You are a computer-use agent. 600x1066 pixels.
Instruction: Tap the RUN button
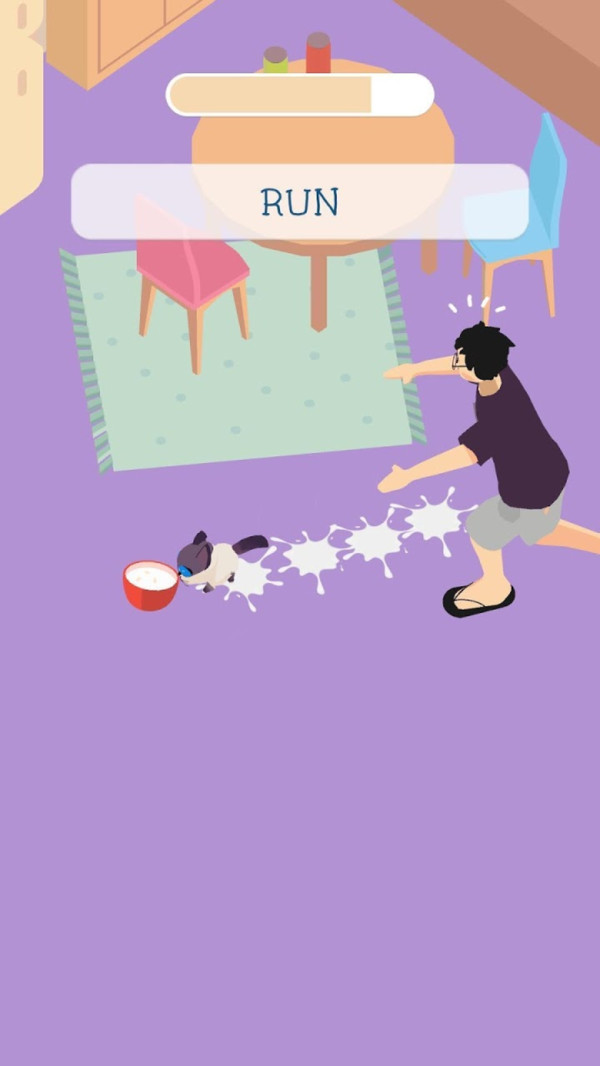coord(300,202)
